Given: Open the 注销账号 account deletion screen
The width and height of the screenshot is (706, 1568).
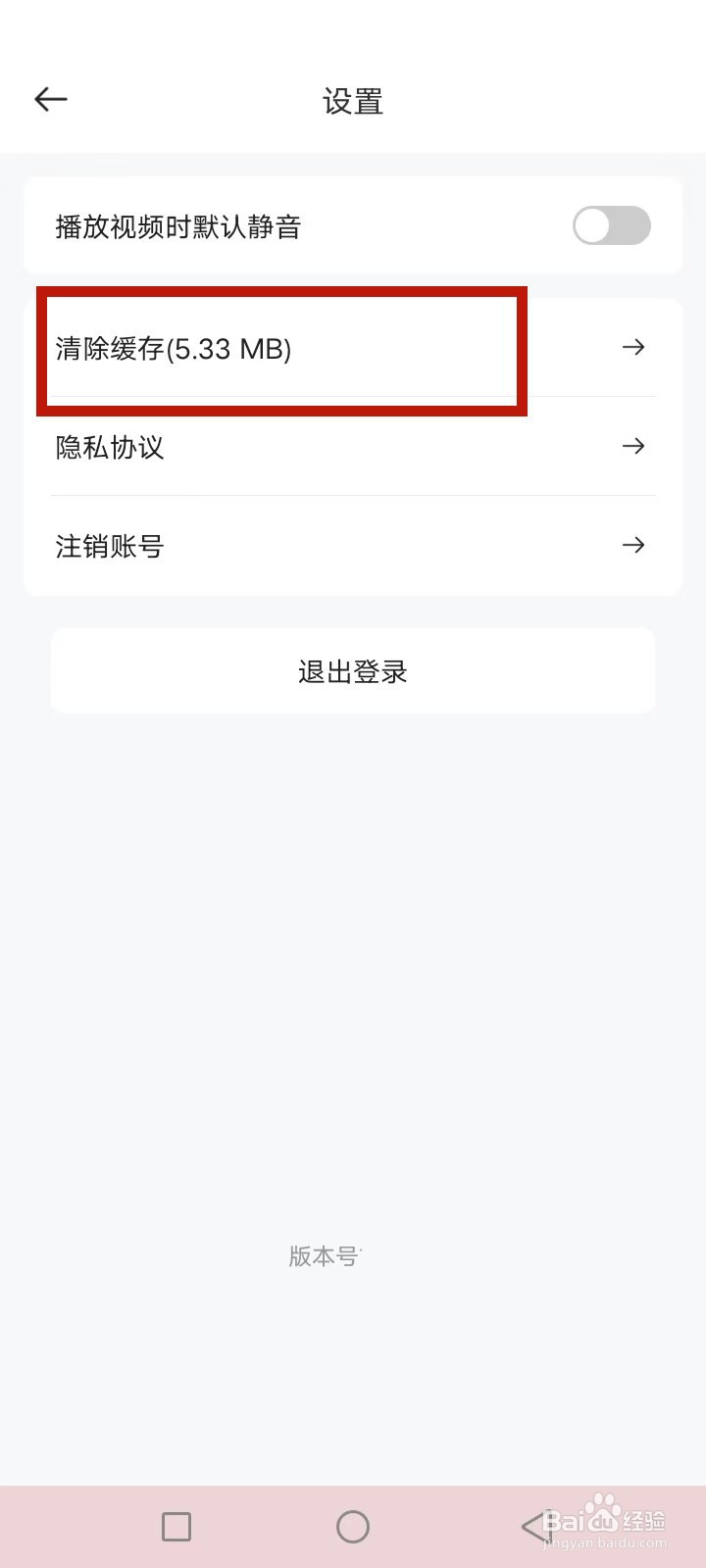Looking at the screenshot, I should [108, 545].
